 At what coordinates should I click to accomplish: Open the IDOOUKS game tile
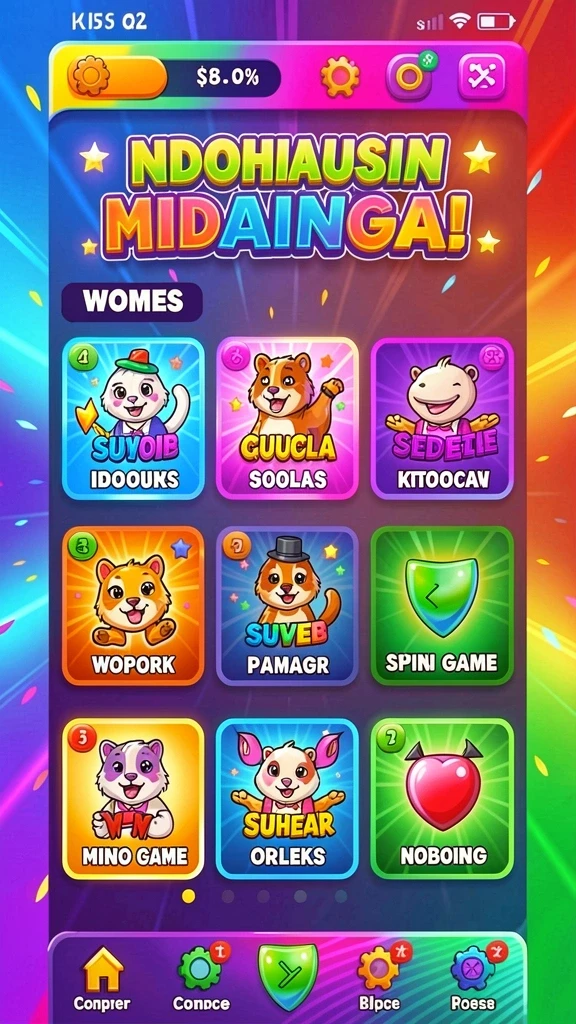coord(133,419)
